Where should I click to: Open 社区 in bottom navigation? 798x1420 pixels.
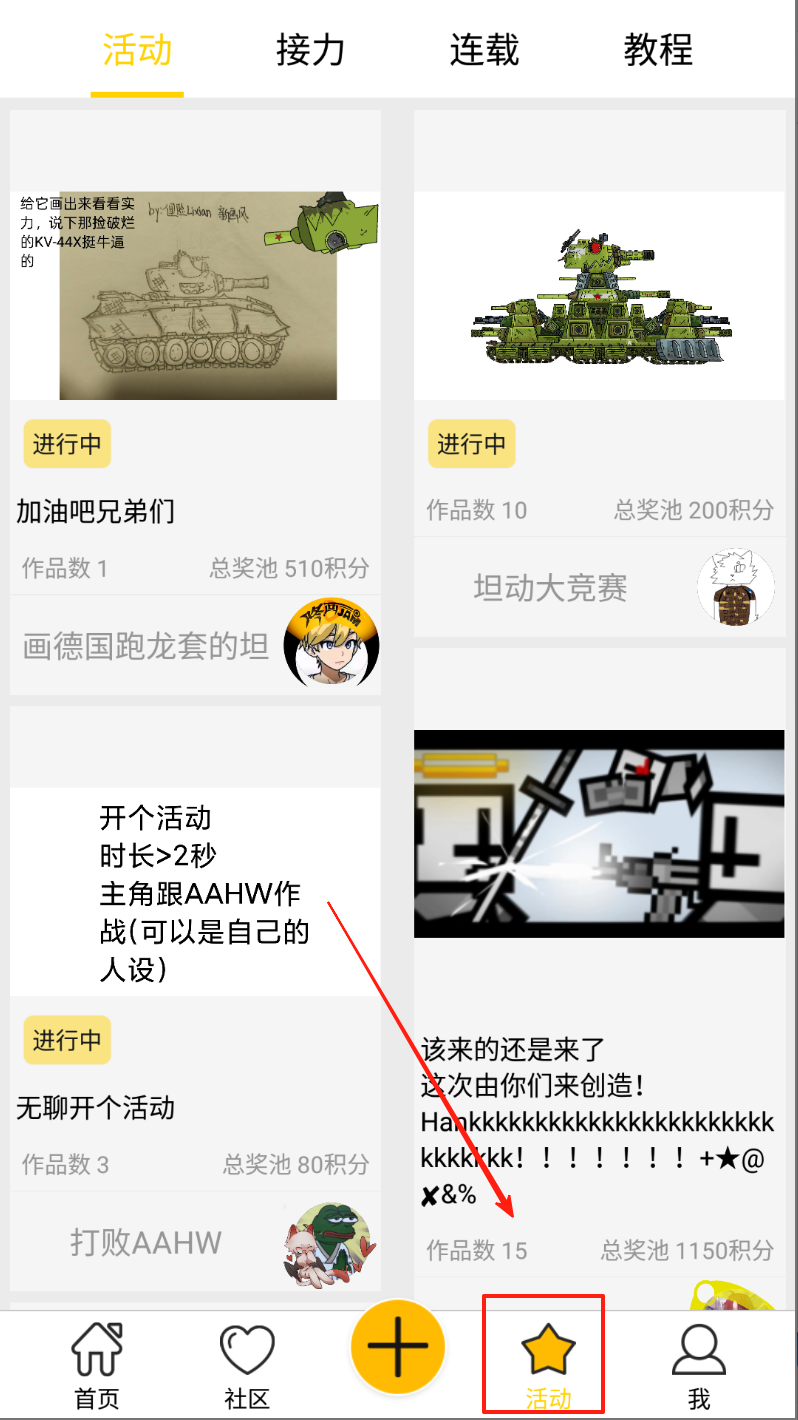[247, 1365]
